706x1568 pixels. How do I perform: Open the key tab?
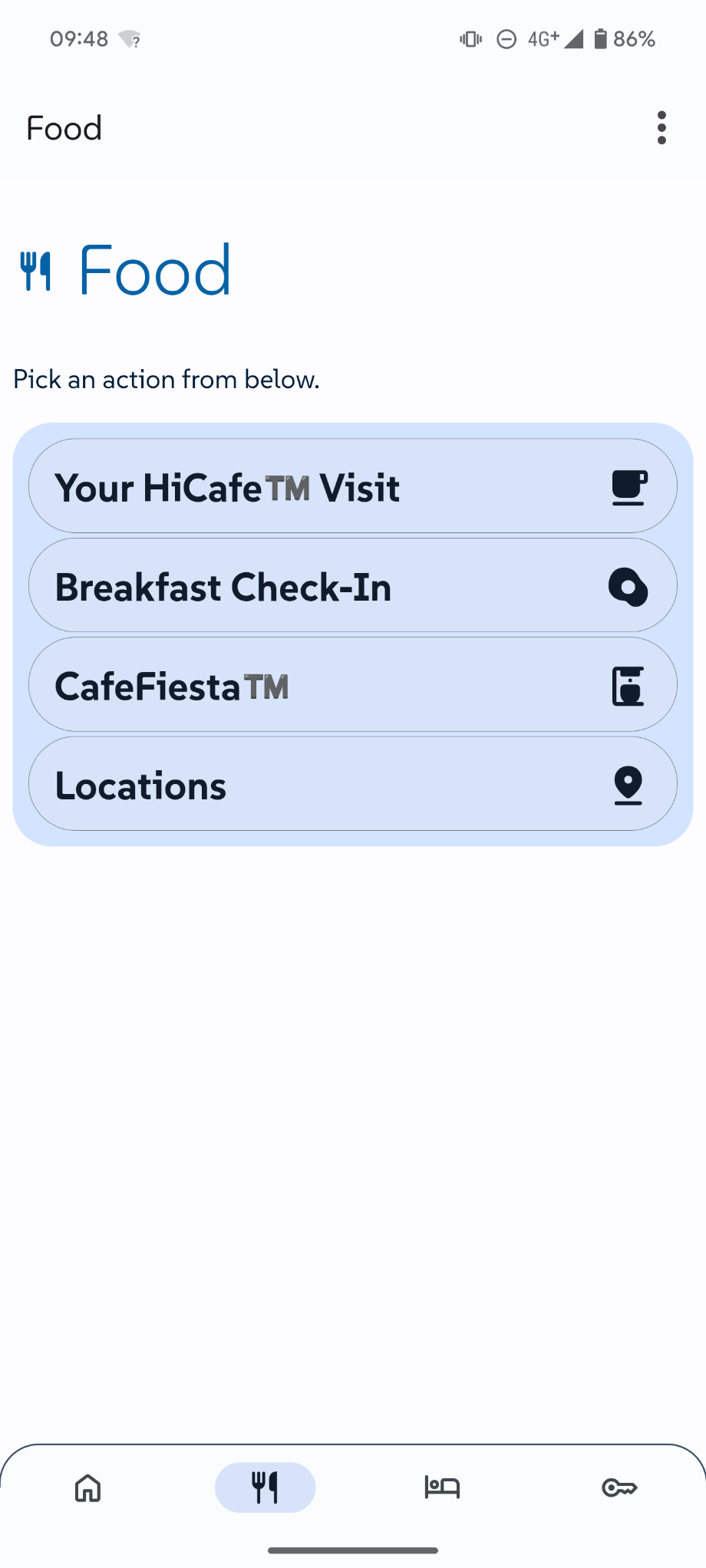[619, 1487]
